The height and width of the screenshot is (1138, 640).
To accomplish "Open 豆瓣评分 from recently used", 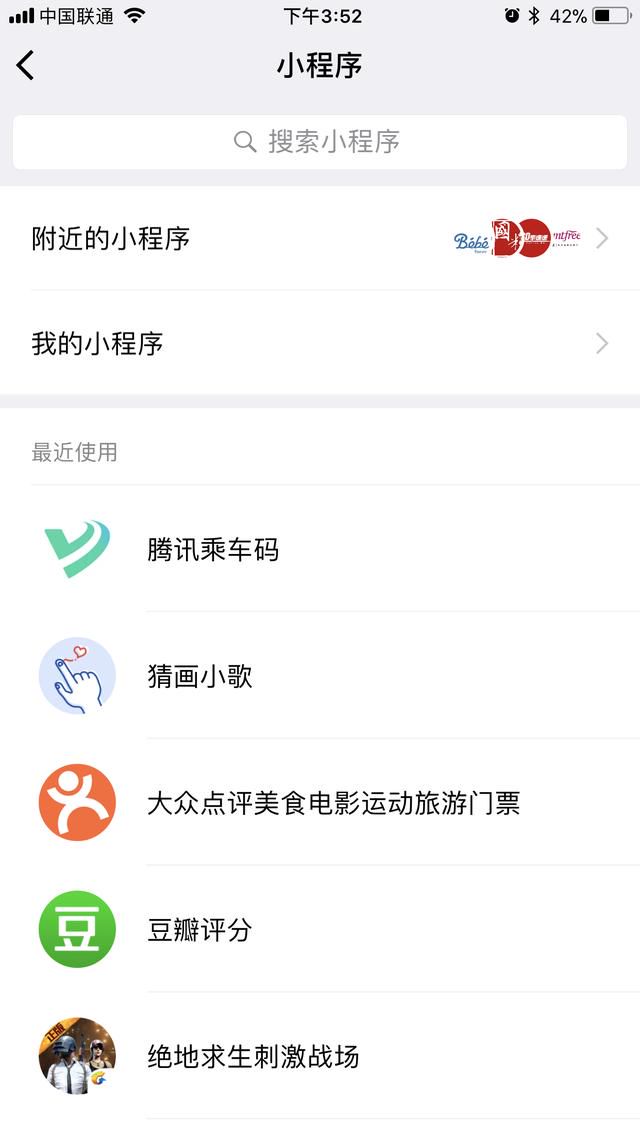I will click(x=320, y=929).
